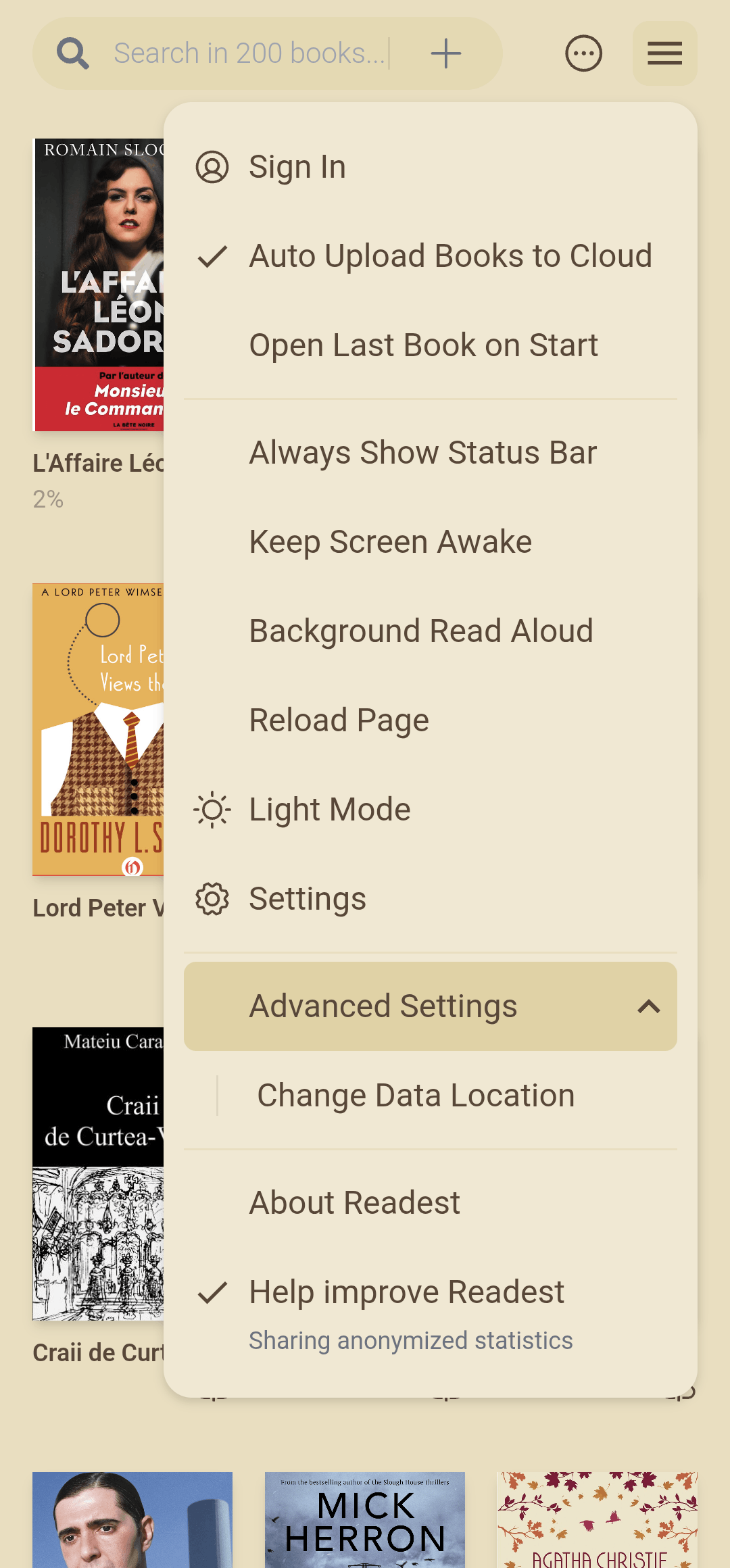Add a new book with plus icon
This screenshot has width=730, height=1568.
click(446, 53)
